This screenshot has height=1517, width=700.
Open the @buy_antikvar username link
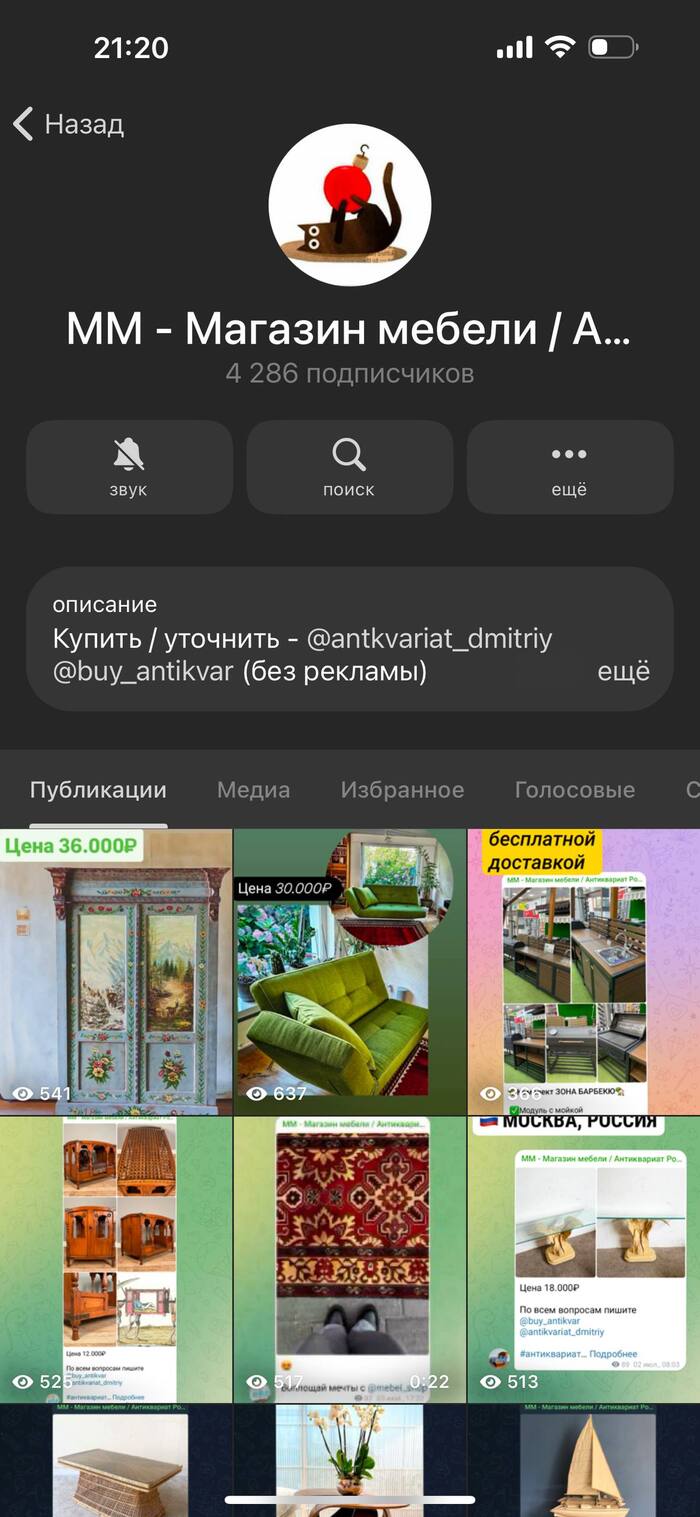[x=144, y=671]
